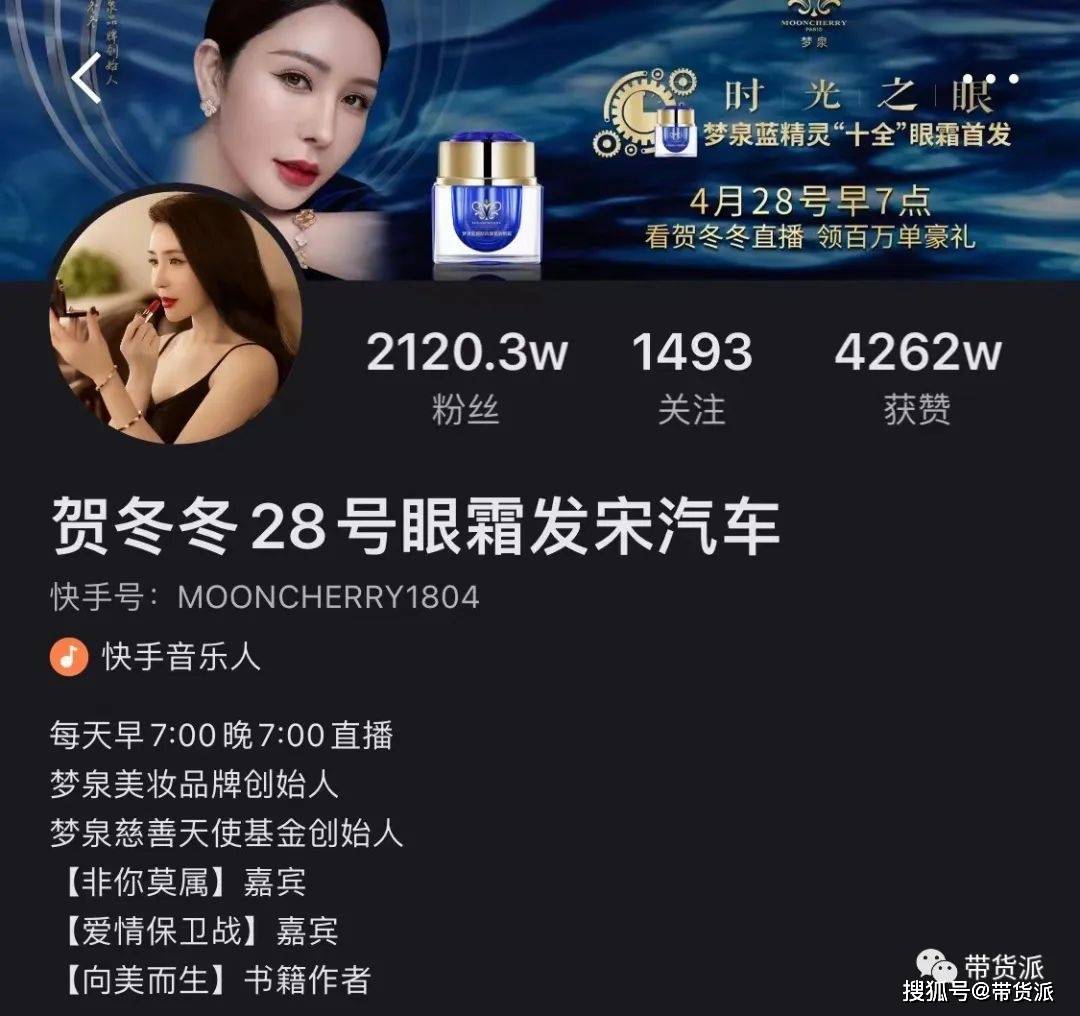View 贺冬冬's profile avatar photo
This screenshot has height=1016, width=1080.
[176, 316]
